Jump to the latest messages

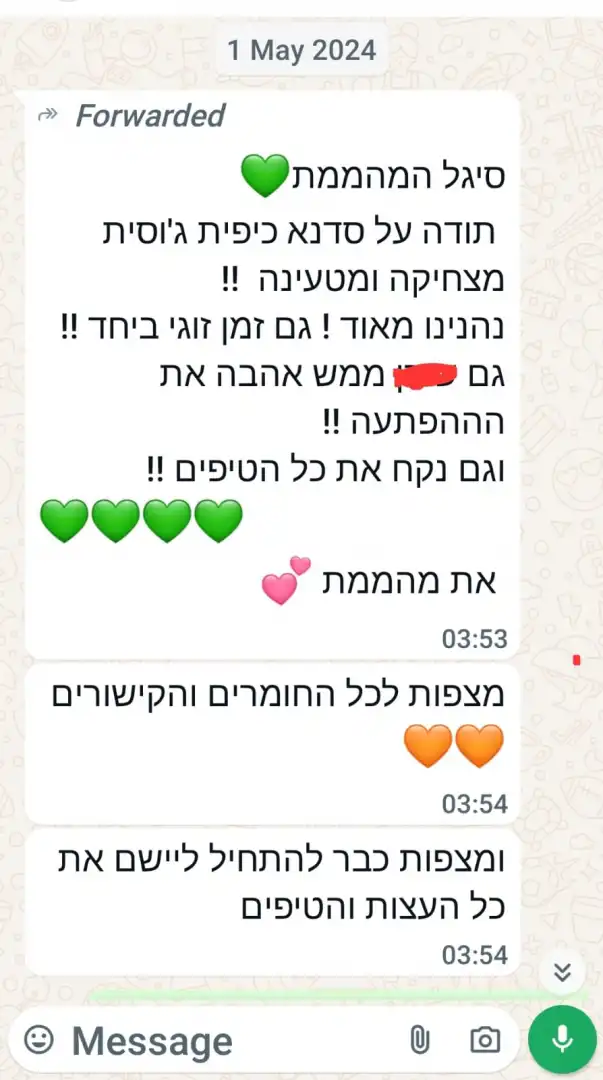tap(562, 972)
